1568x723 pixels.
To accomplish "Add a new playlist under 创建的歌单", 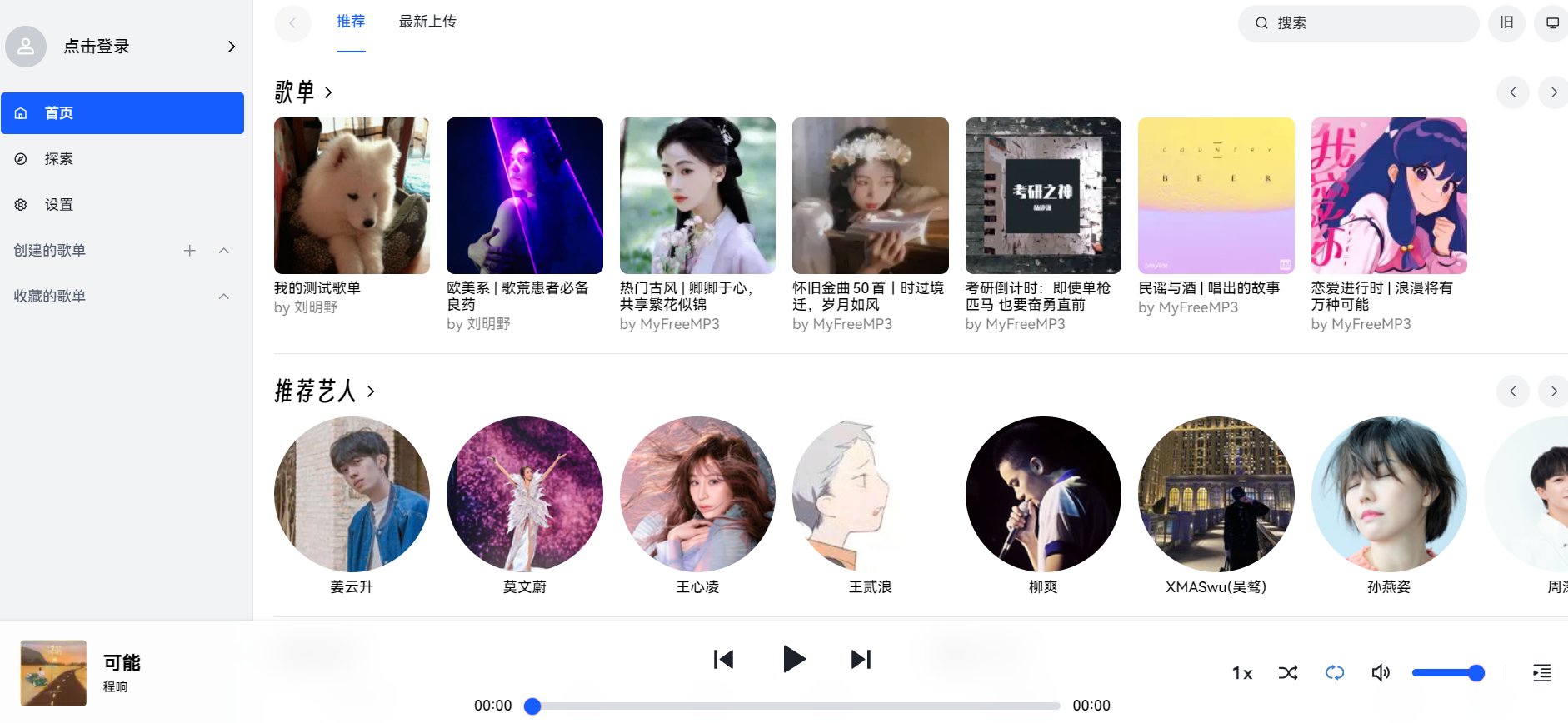I will click(x=190, y=251).
